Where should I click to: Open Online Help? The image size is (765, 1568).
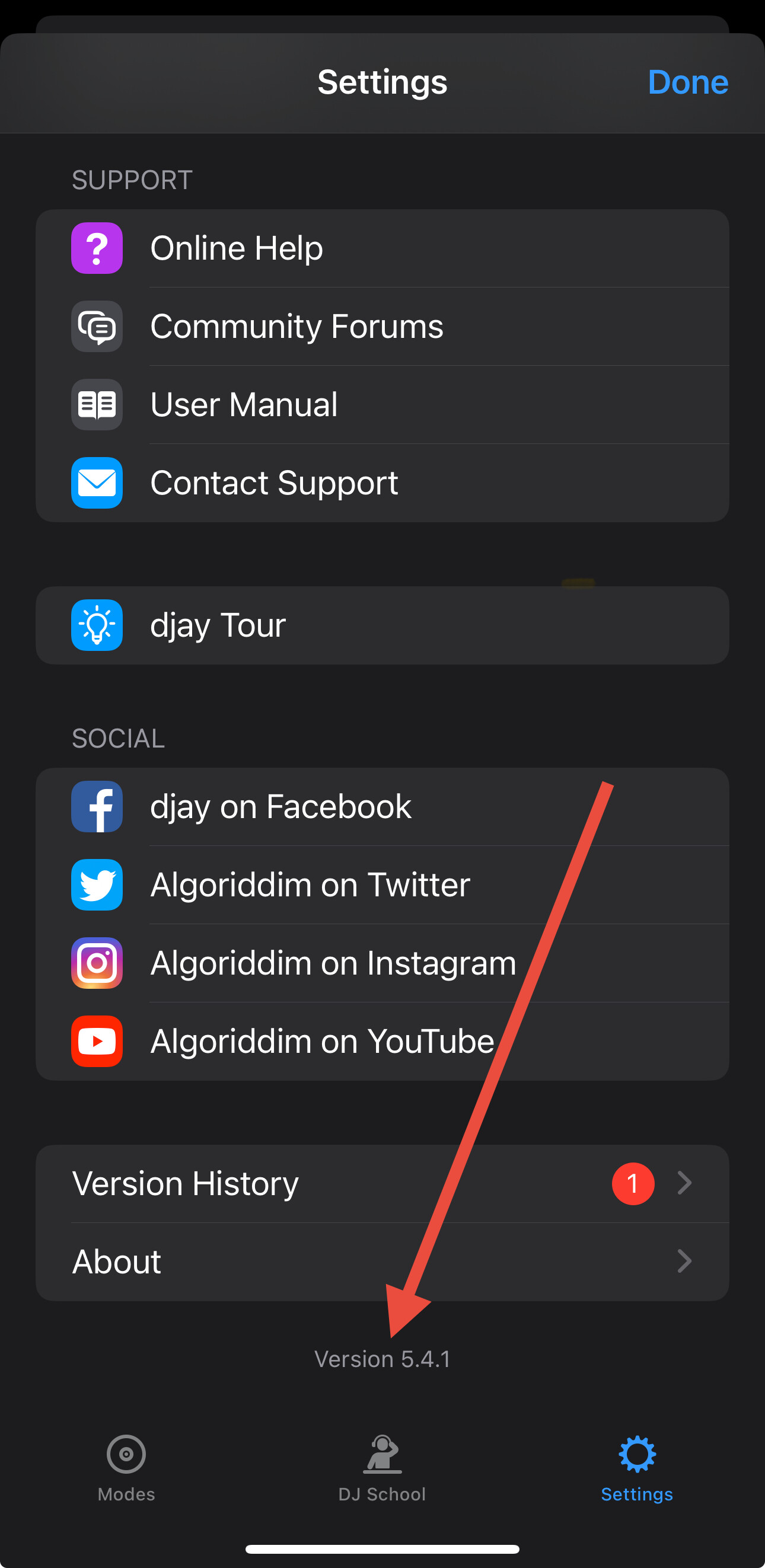click(x=383, y=248)
